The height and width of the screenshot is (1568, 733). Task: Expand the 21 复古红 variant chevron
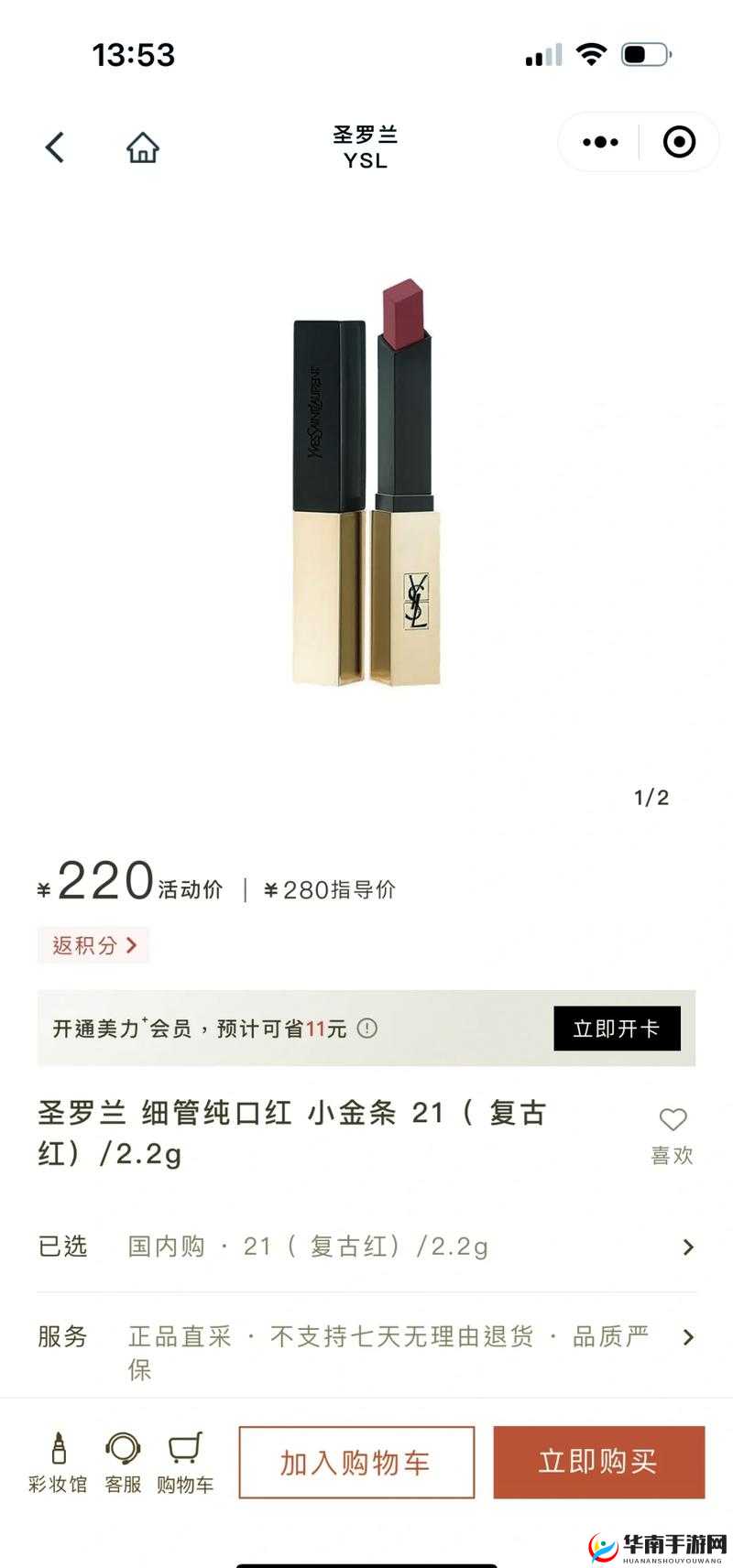688,1247
